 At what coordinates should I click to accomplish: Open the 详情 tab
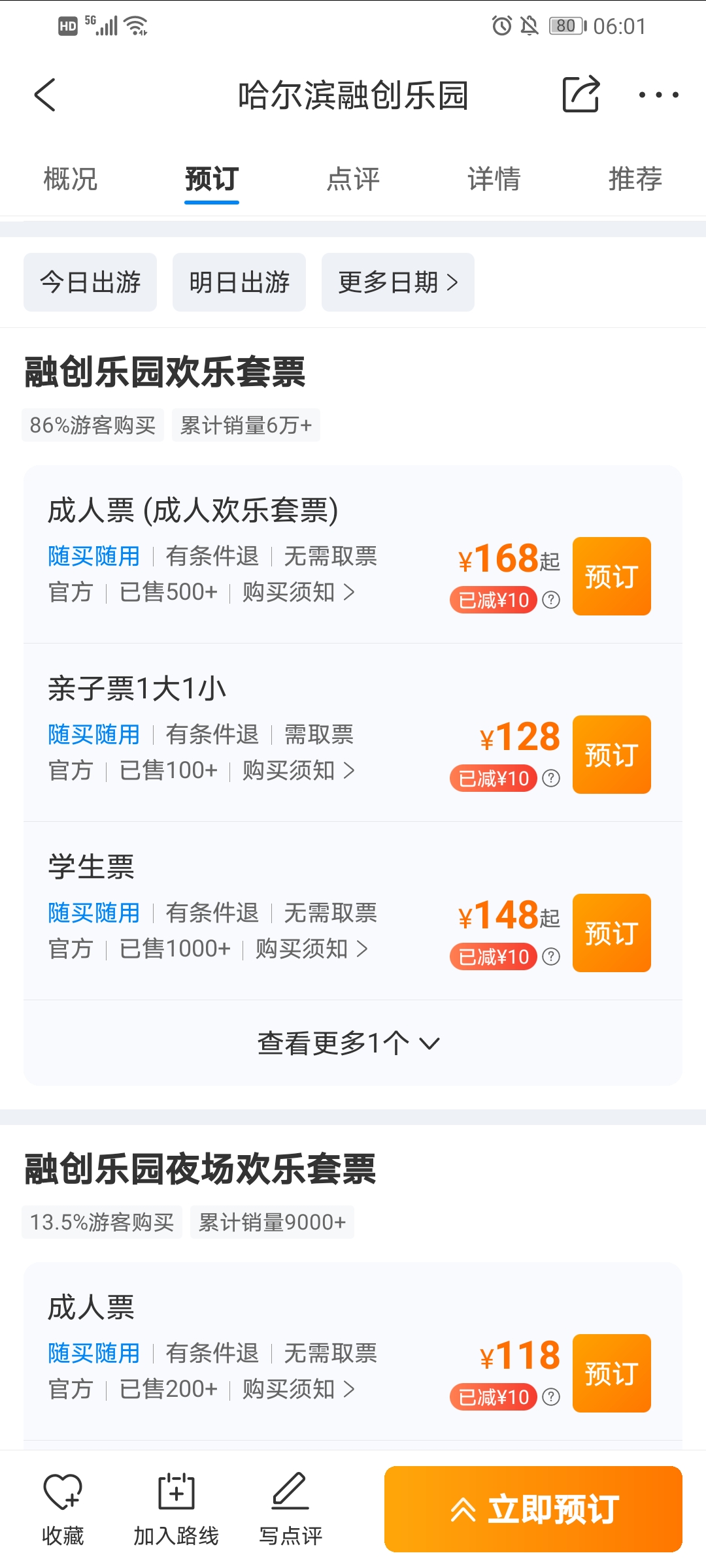(x=494, y=179)
